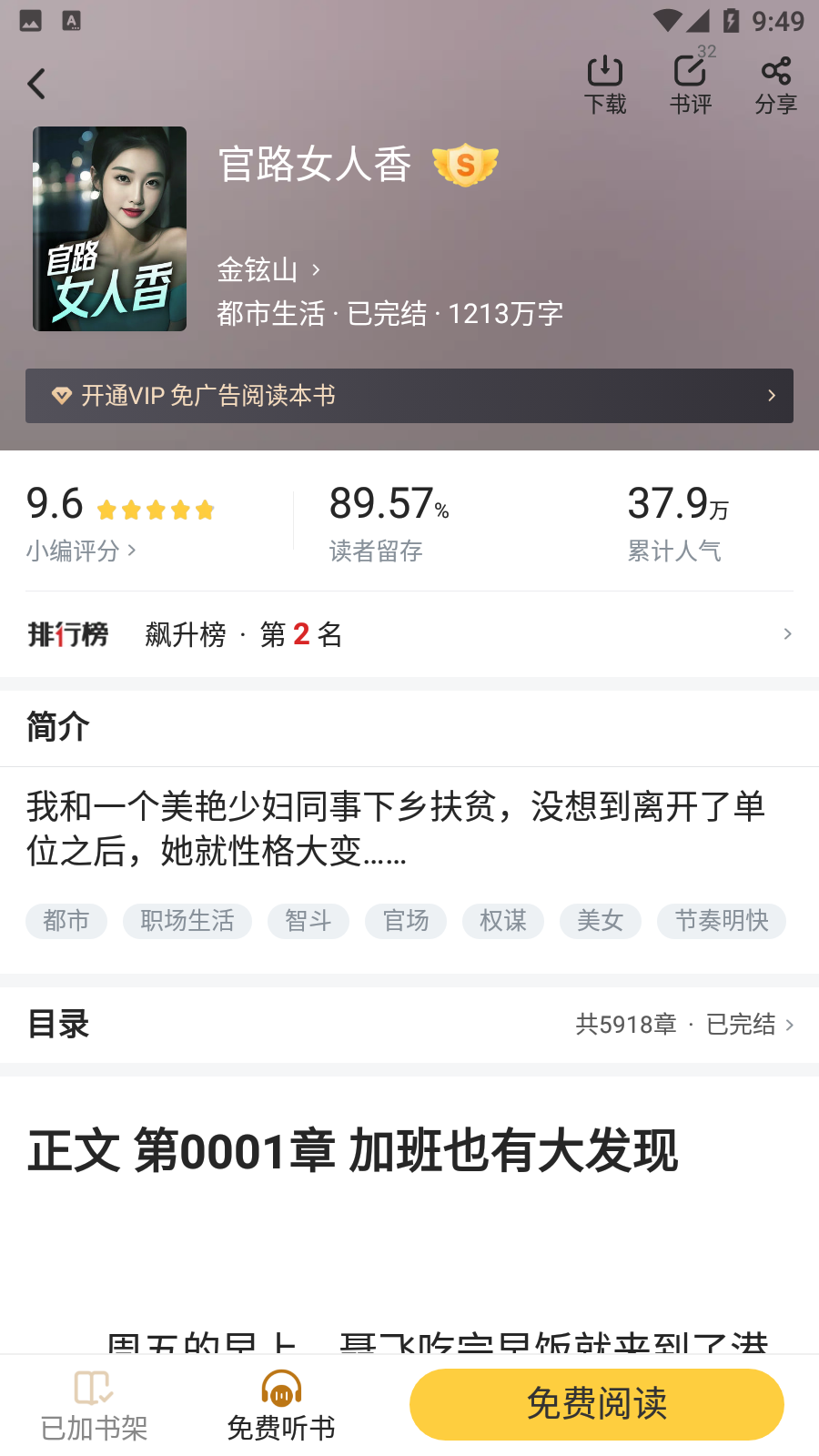Tap the VIP diamond icon in the banner
The image size is (819, 1456).
point(59,396)
